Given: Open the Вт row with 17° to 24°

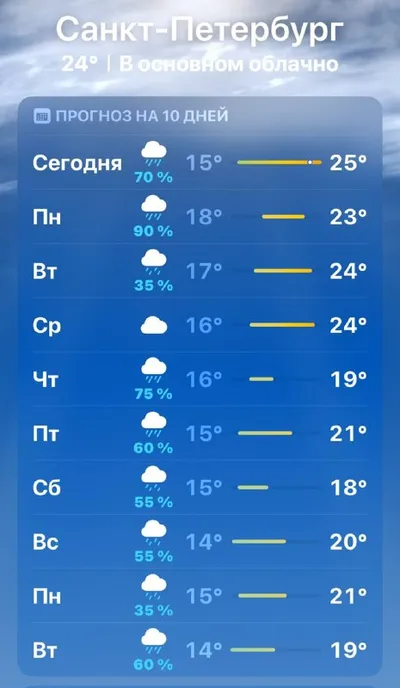Looking at the screenshot, I should coord(200,271).
